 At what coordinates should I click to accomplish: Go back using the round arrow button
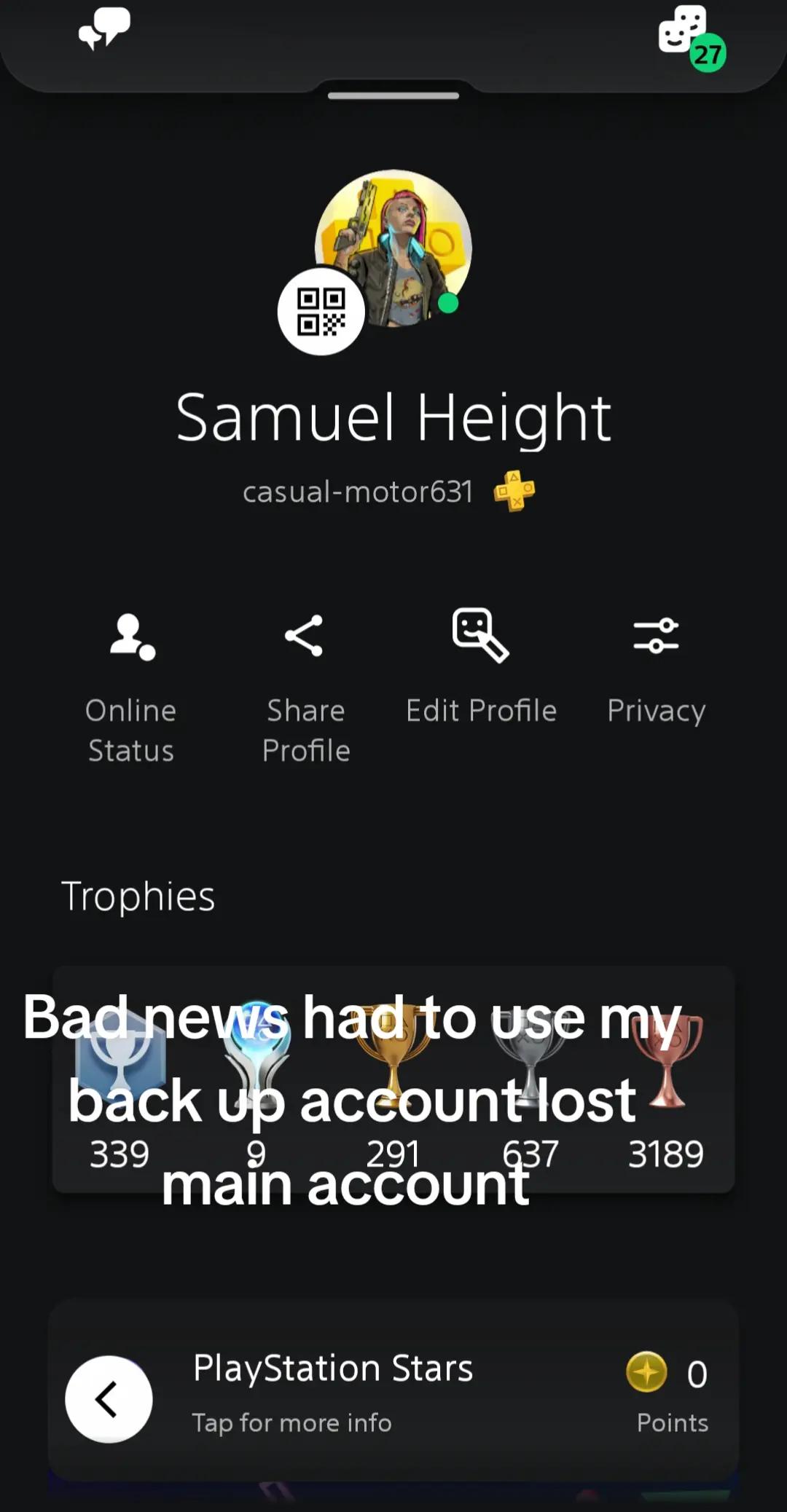pyautogui.click(x=109, y=1398)
